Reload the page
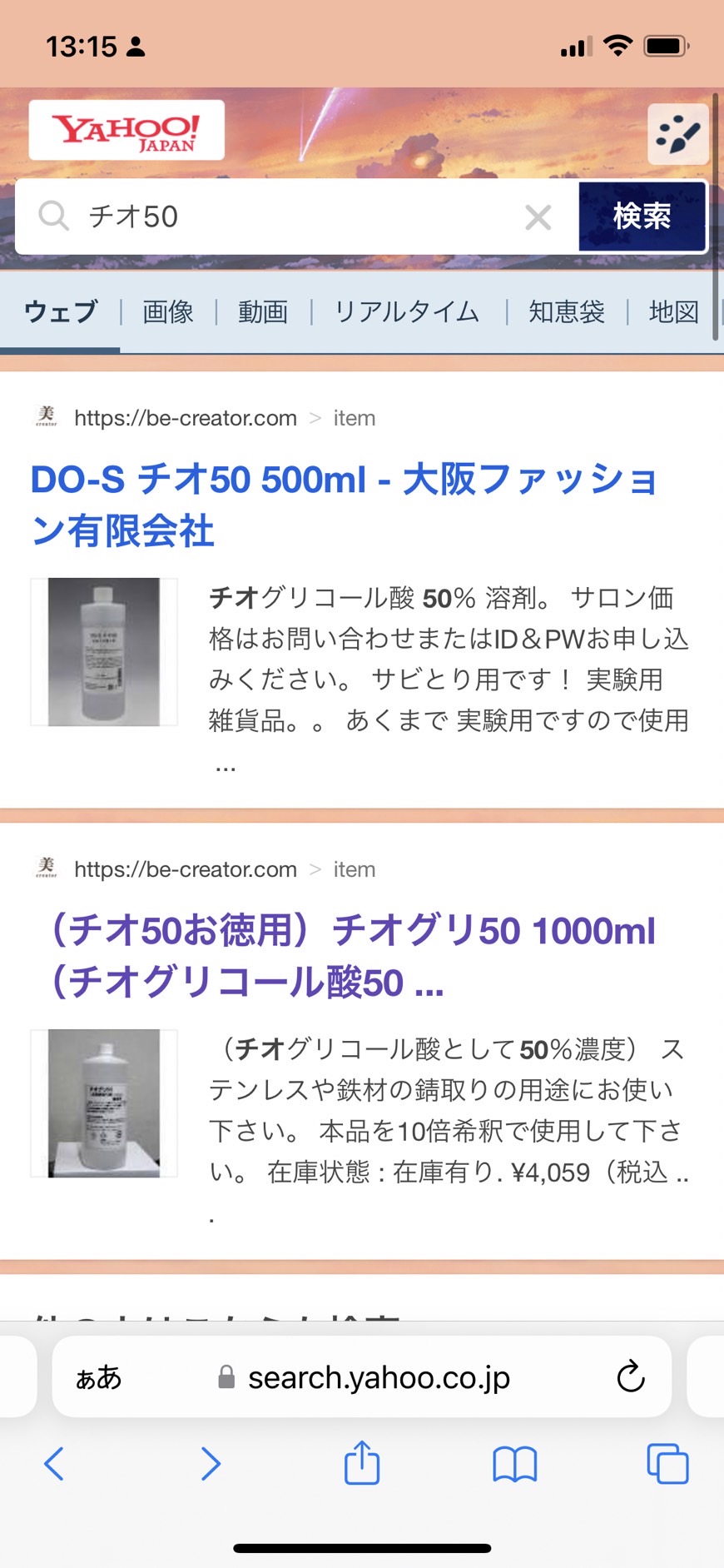This screenshot has width=724, height=1568. [631, 1376]
